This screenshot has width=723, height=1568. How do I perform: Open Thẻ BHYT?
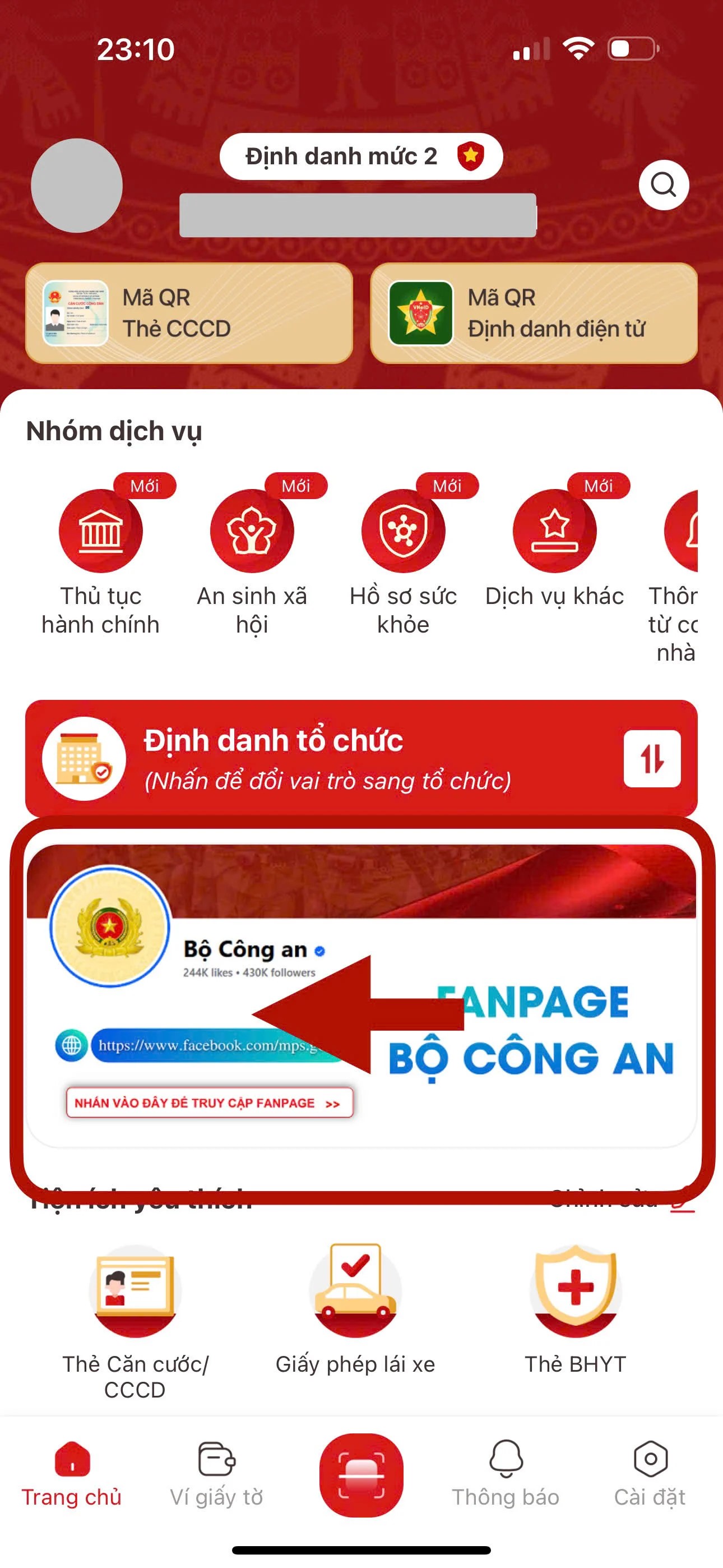coord(575,1290)
